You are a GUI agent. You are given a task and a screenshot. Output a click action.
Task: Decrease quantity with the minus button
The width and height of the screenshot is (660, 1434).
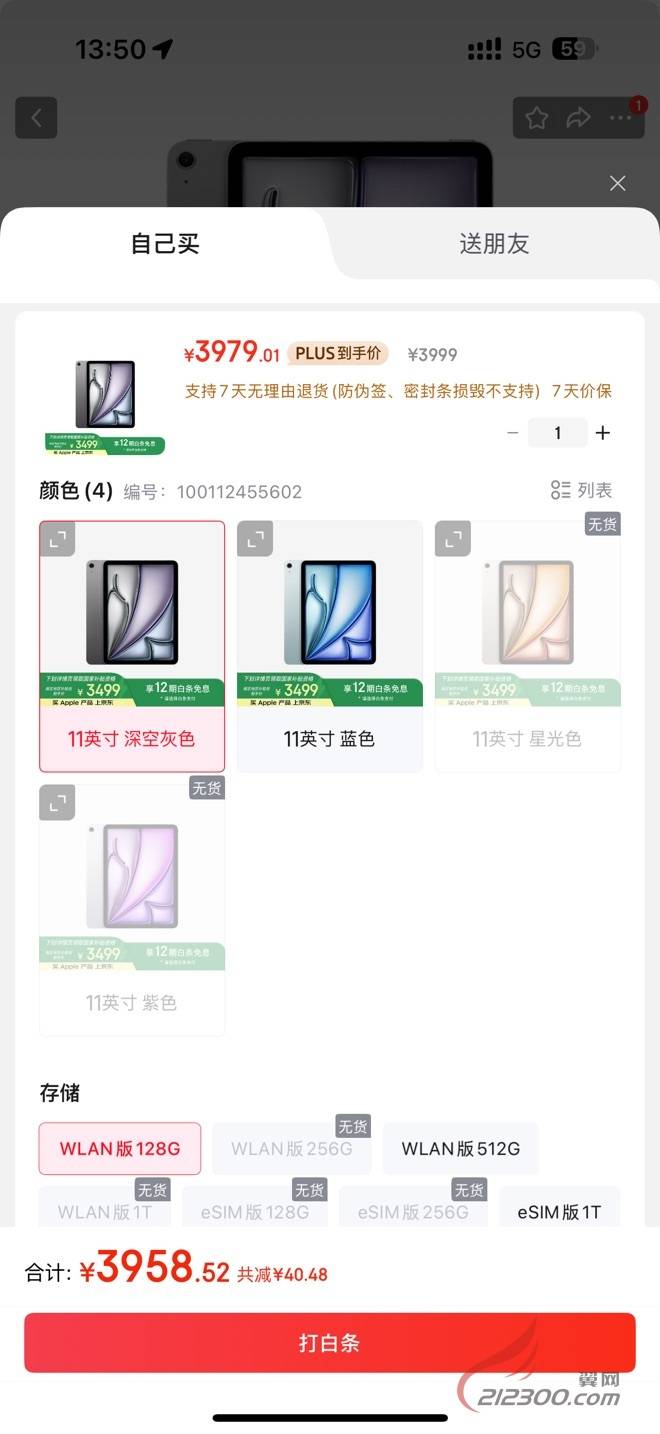513,433
